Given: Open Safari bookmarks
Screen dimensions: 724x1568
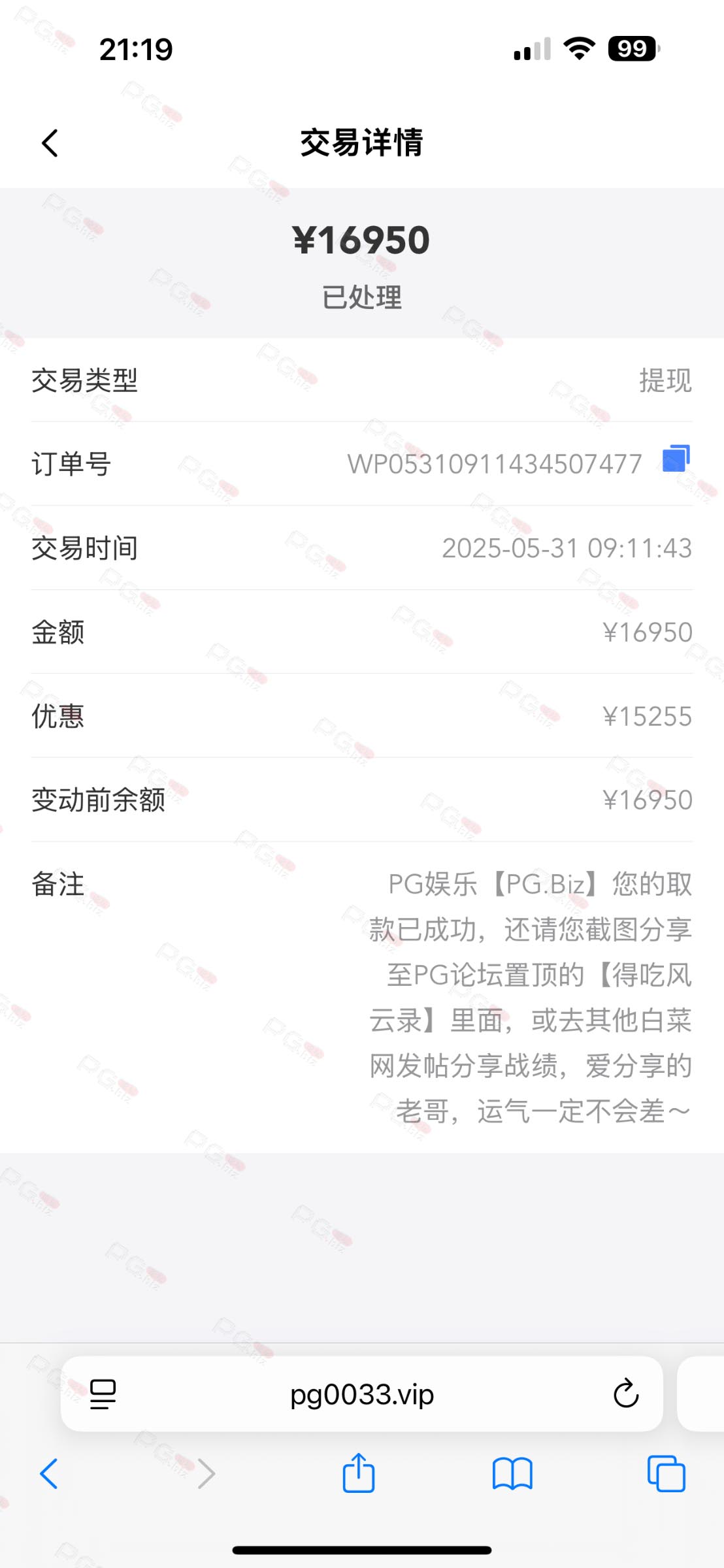Looking at the screenshot, I should 513,1474.
